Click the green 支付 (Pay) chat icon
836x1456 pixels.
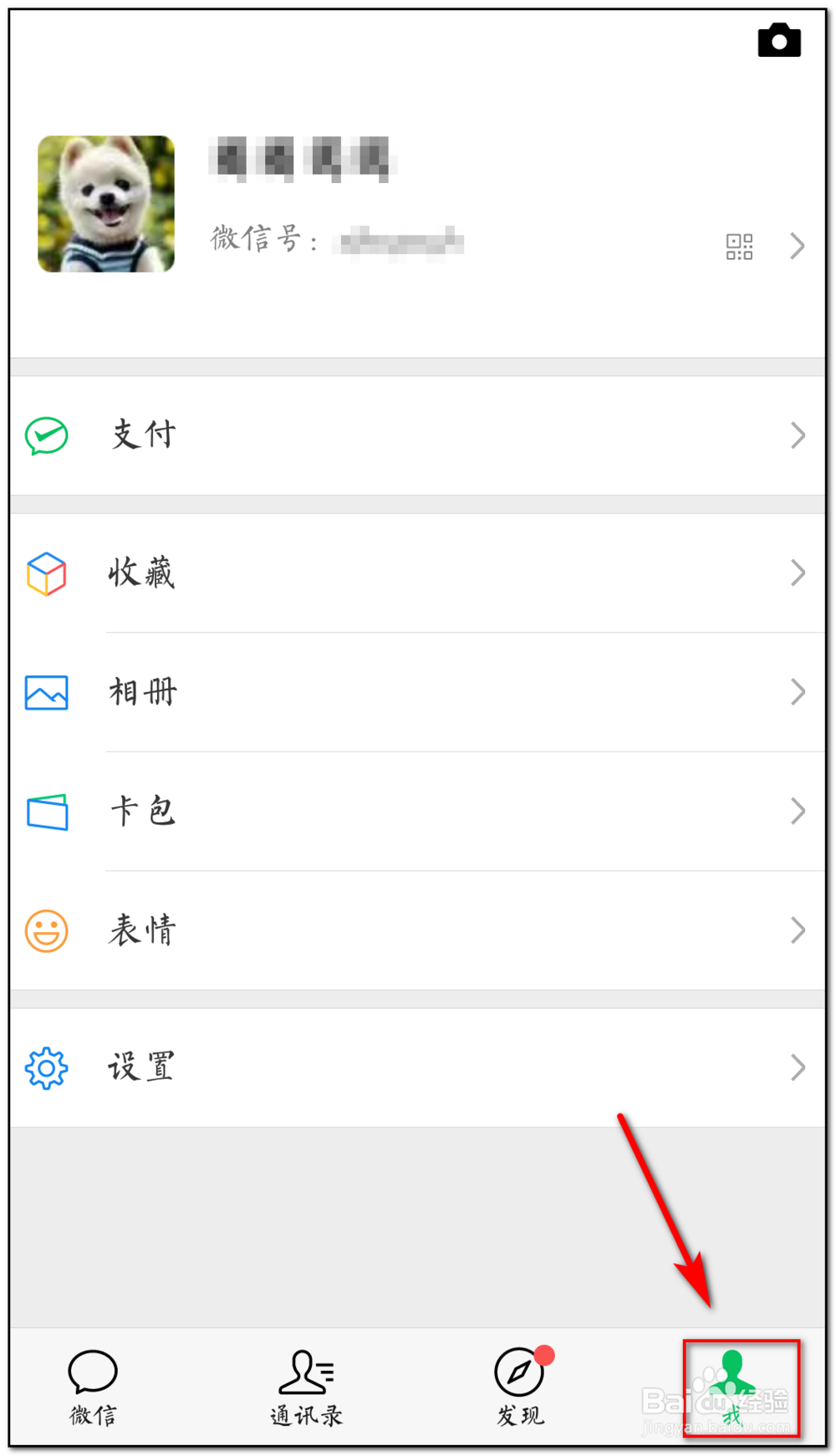(x=46, y=435)
